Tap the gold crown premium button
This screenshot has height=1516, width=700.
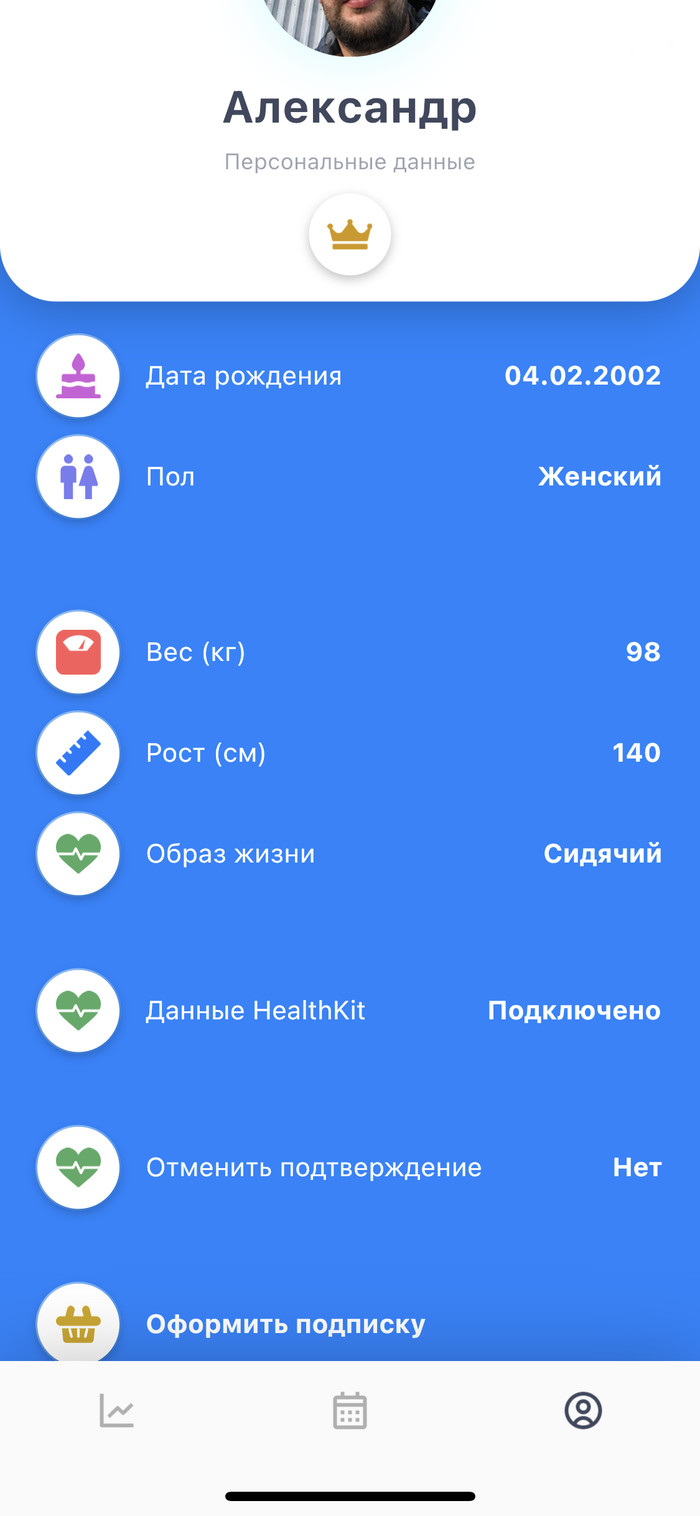point(350,235)
